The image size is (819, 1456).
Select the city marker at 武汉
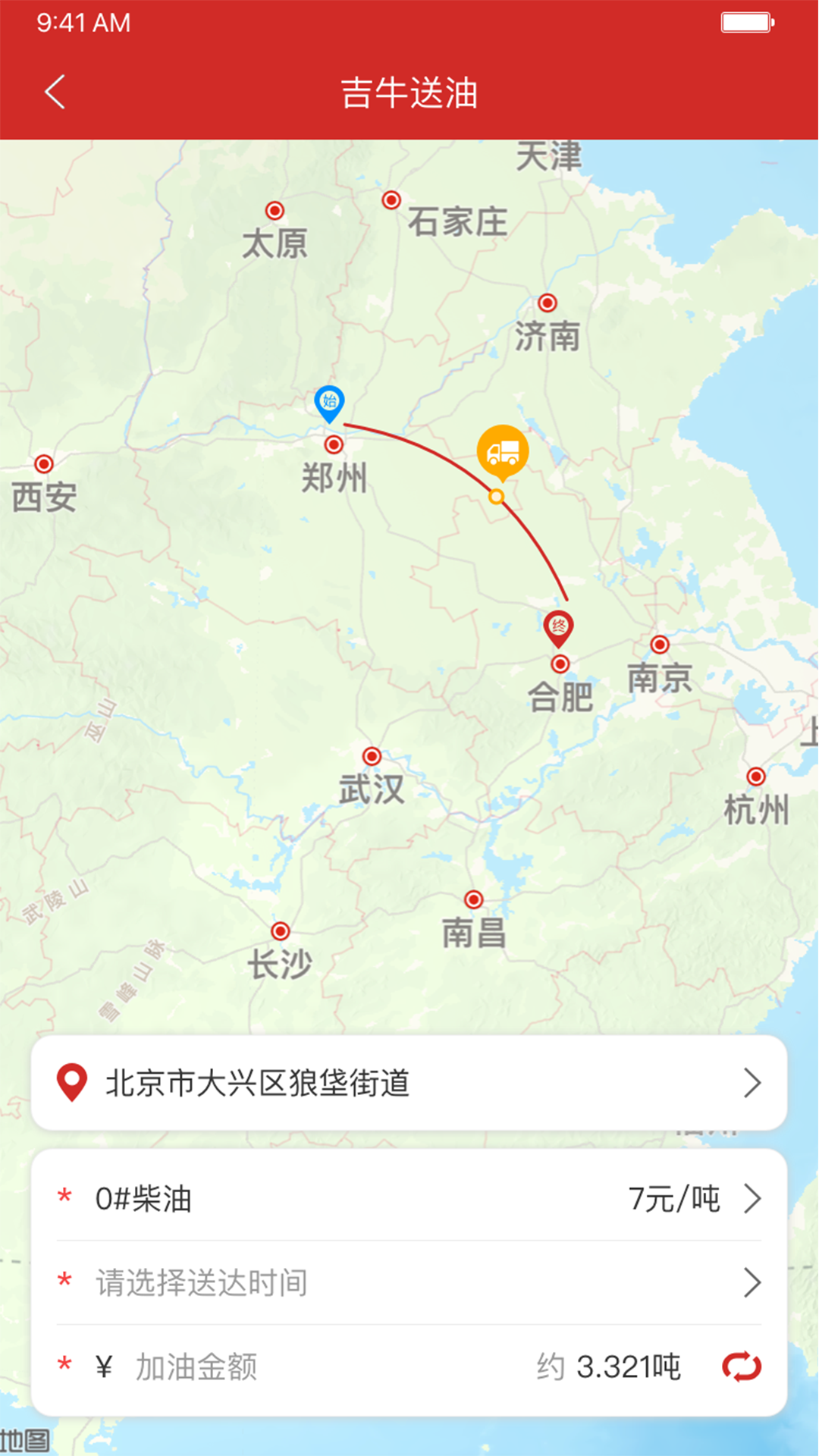coord(372,755)
